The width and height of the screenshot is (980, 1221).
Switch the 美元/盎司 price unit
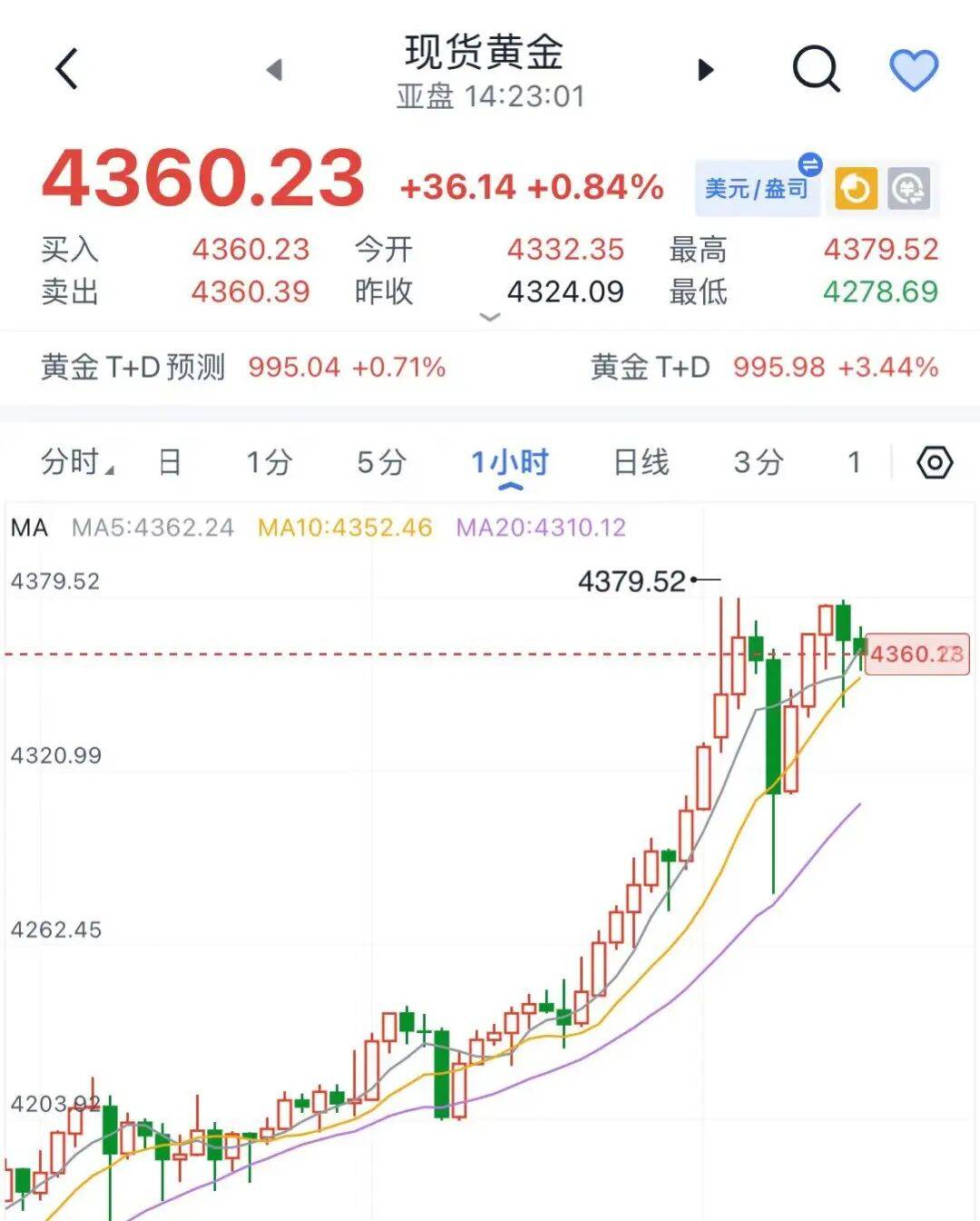pos(757,188)
